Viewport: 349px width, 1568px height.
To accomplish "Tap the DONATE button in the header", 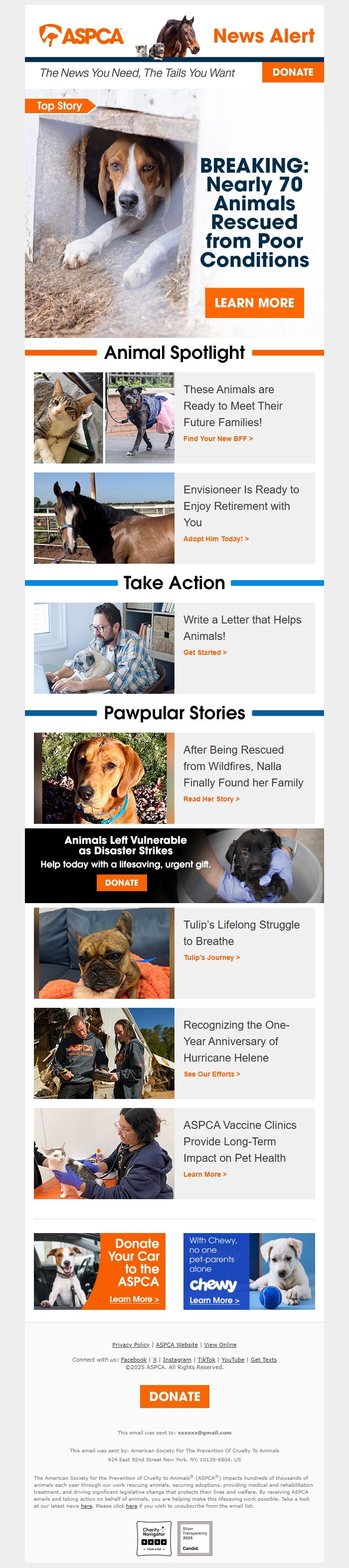I will tap(292, 72).
